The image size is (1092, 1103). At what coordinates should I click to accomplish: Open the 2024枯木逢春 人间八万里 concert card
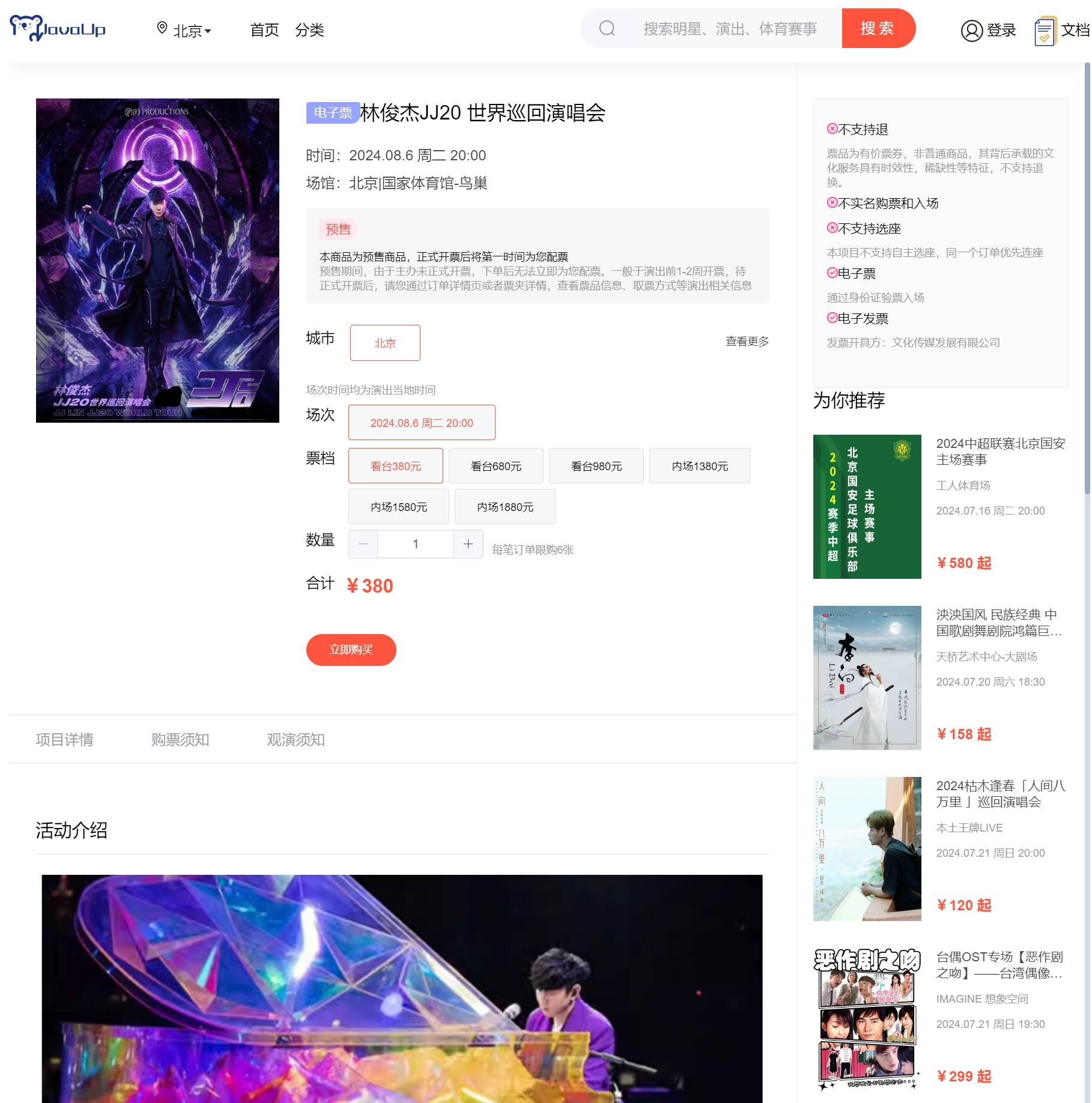pyautogui.click(x=1000, y=793)
